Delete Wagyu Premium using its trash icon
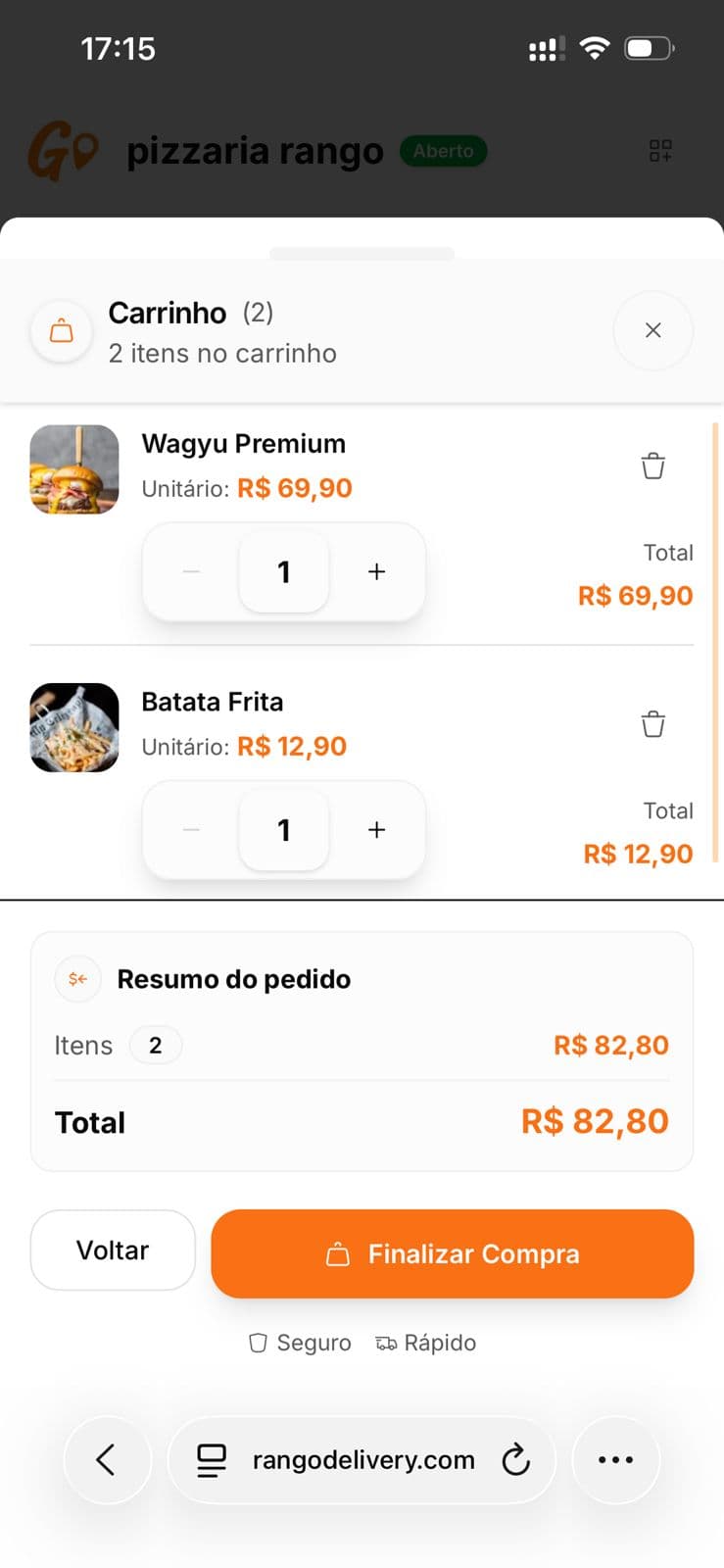 (652, 465)
